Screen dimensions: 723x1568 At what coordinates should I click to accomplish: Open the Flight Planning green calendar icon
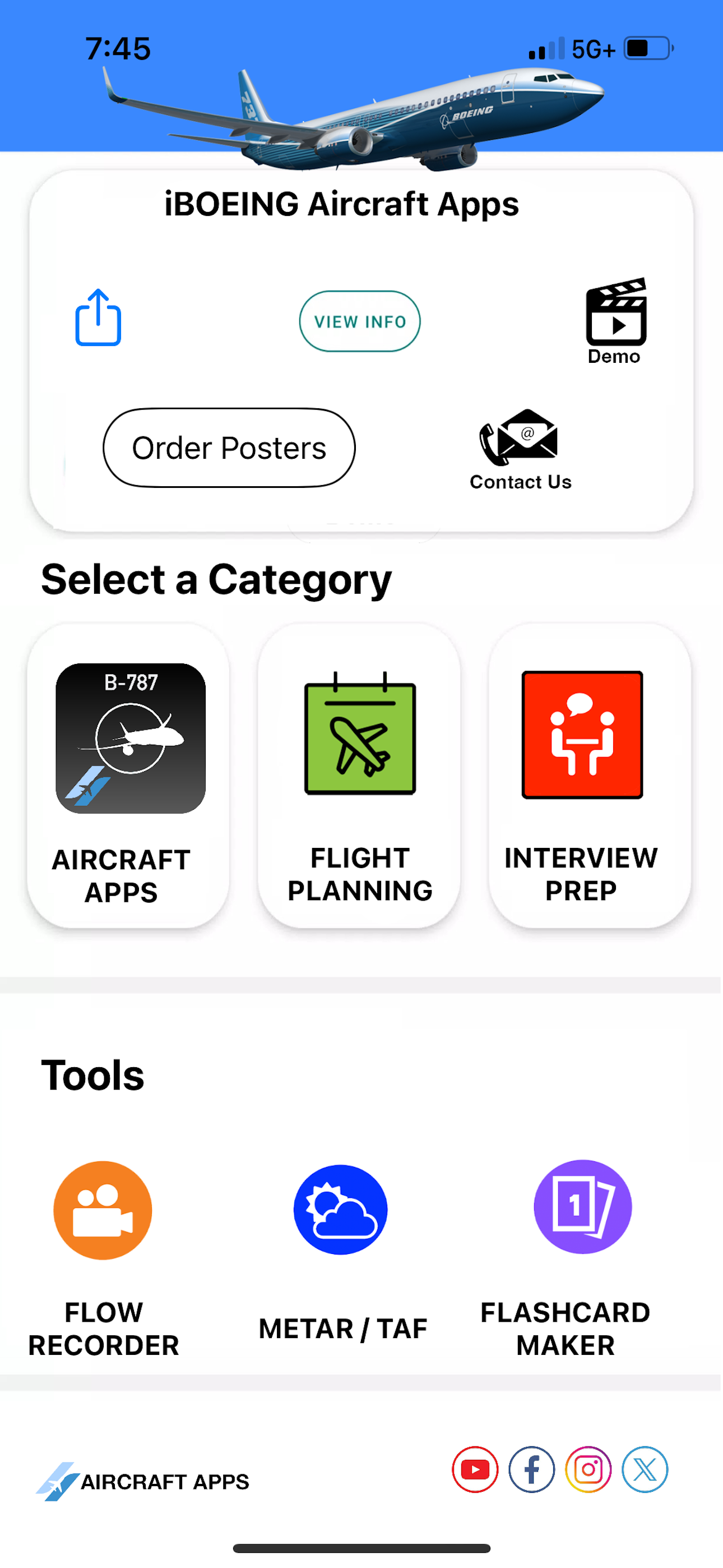click(x=359, y=739)
